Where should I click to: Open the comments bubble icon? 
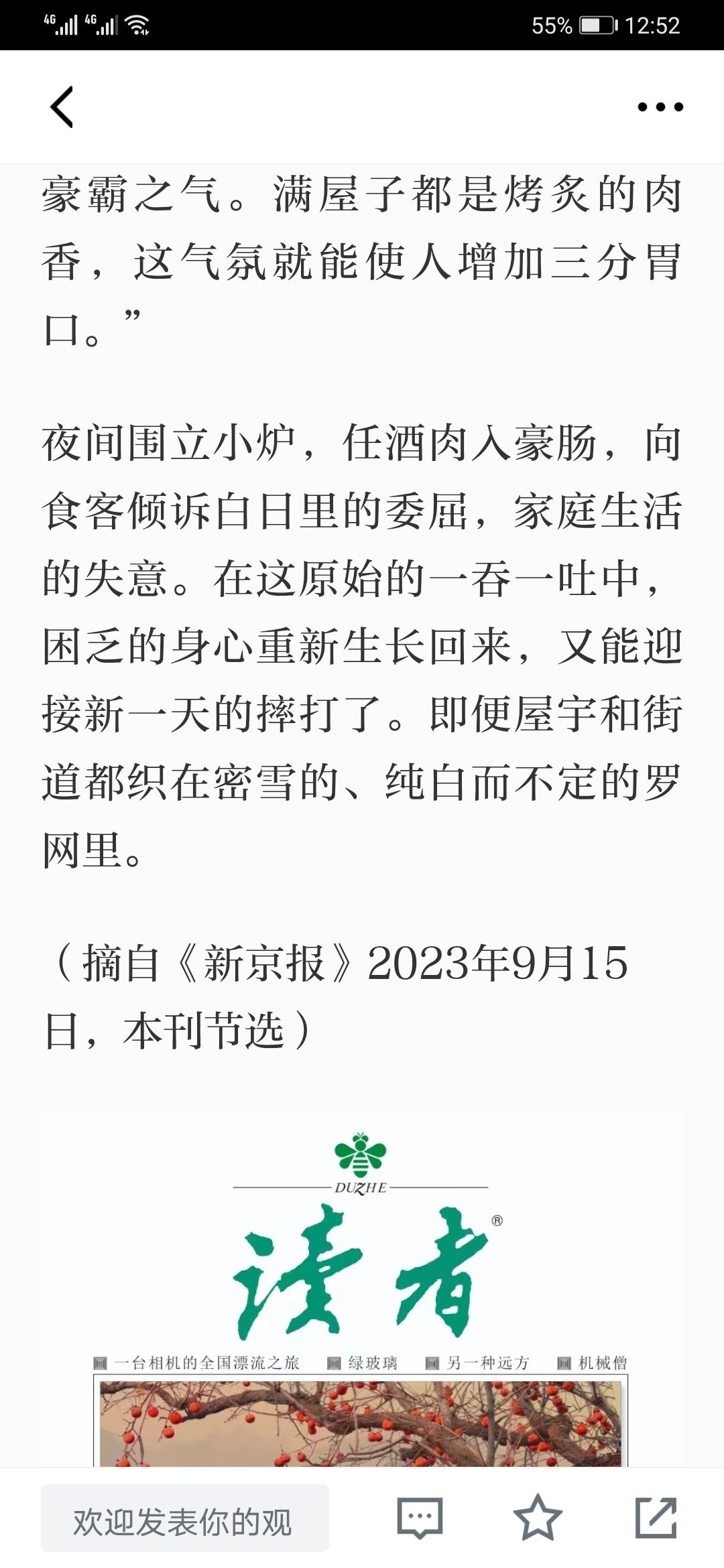click(420, 1518)
